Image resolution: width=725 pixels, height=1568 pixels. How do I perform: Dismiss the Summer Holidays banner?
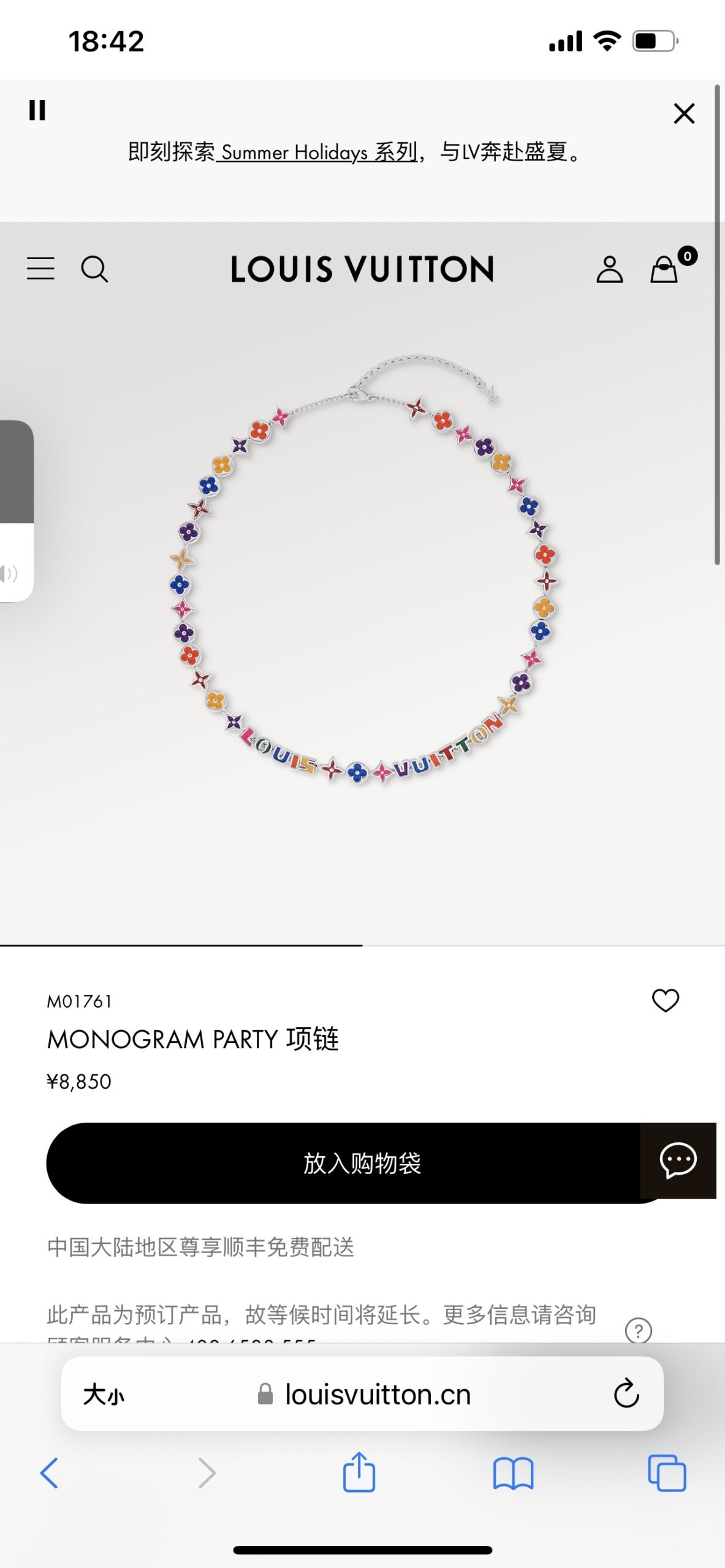tap(684, 113)
